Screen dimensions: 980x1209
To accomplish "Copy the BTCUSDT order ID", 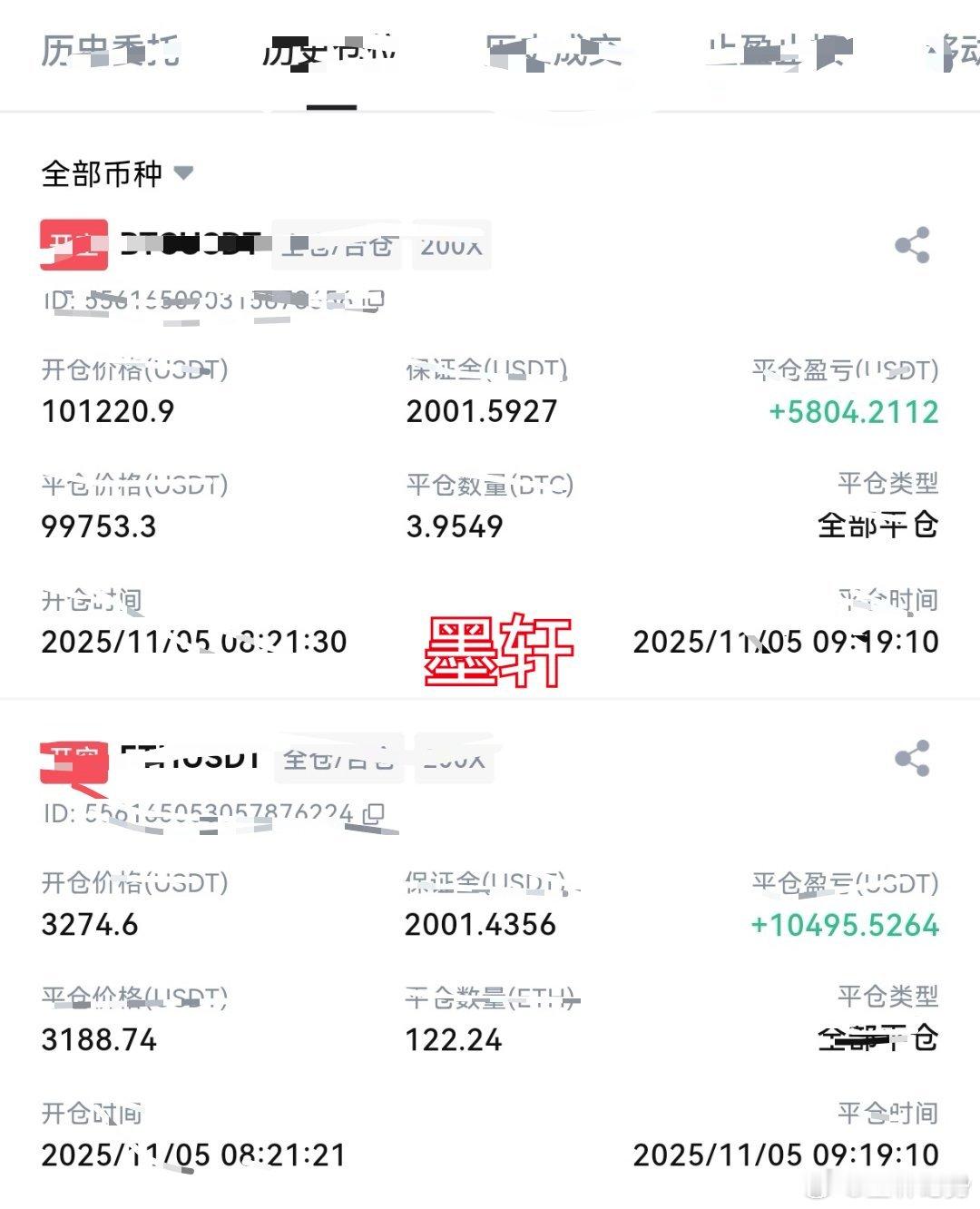I will [372, 300].
